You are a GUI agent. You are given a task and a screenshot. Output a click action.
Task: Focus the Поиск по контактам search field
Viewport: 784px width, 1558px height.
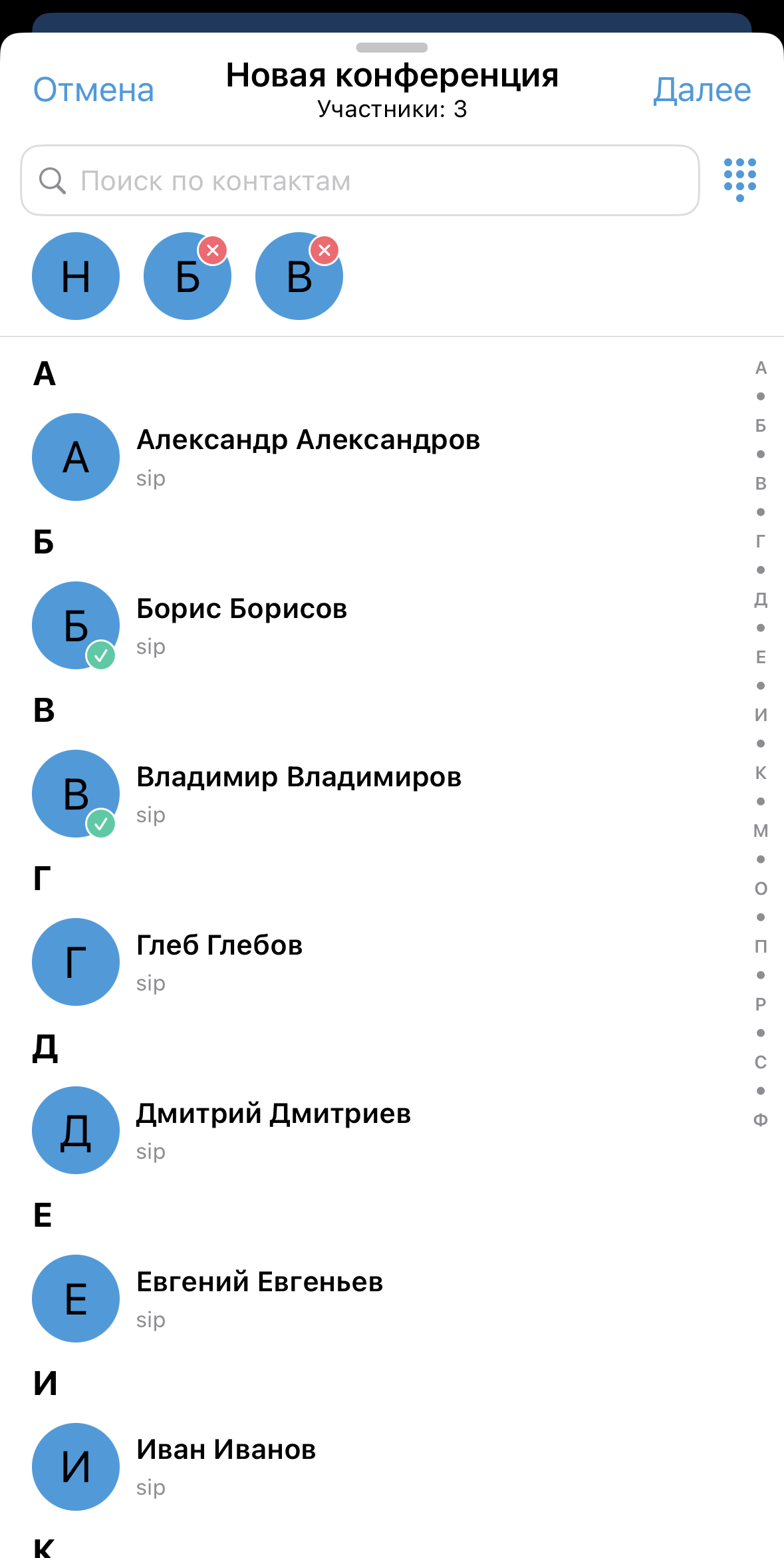click(359, 180)
